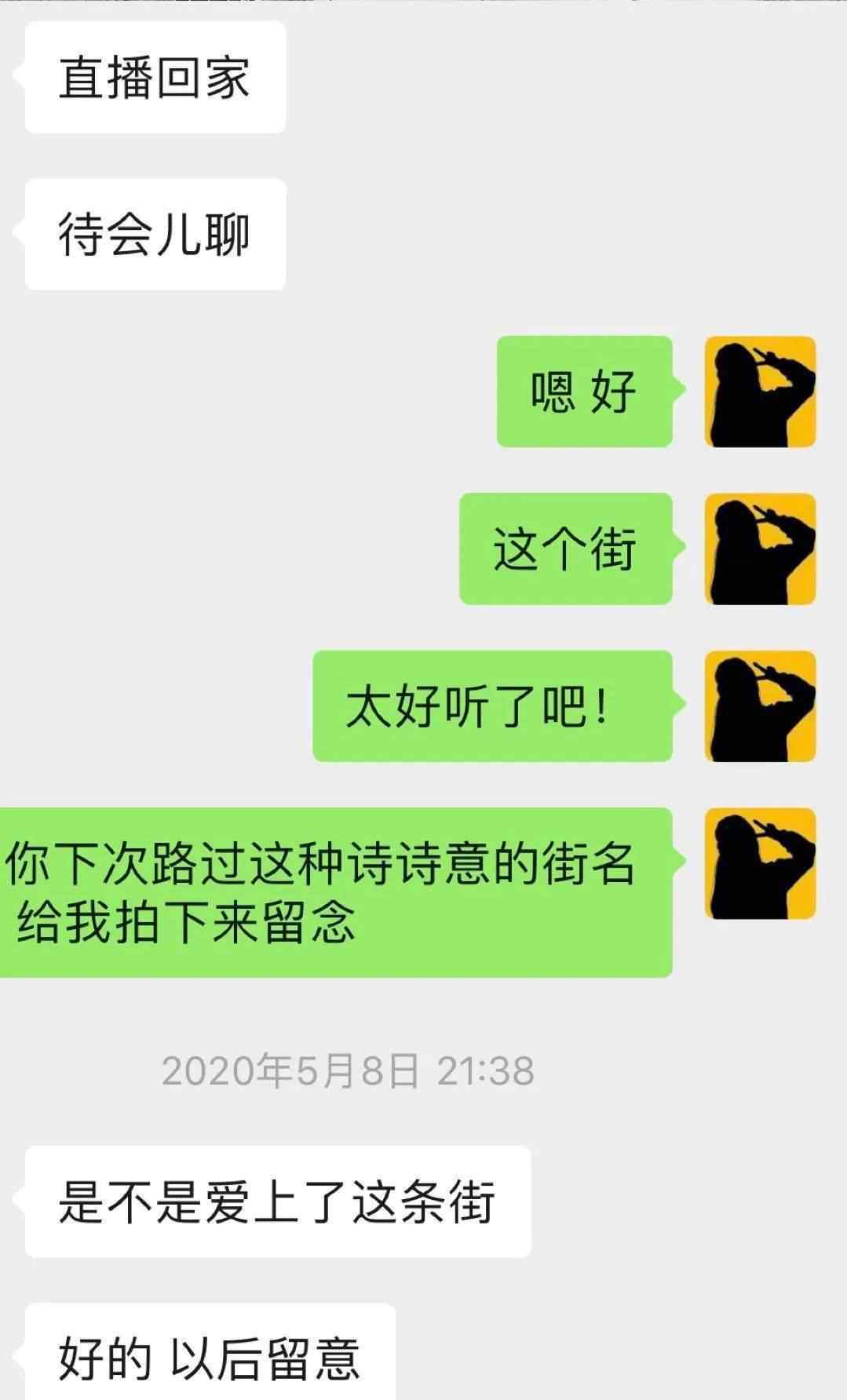Open profile from avatar beside "太好听了吧!"
The height and width of the screenshot is (1400, 847).
coord(760,705)
